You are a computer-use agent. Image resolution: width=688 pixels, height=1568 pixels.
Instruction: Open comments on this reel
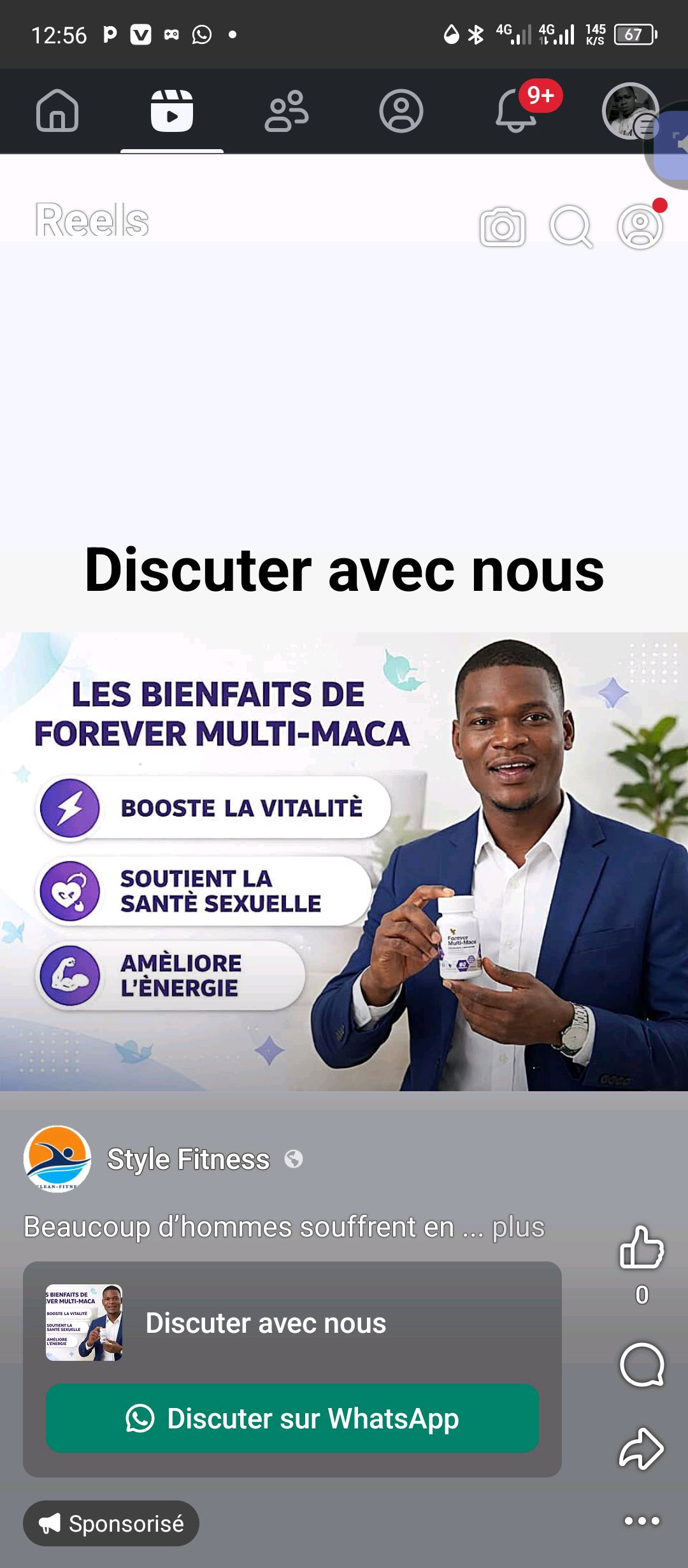pos(641,1365)
